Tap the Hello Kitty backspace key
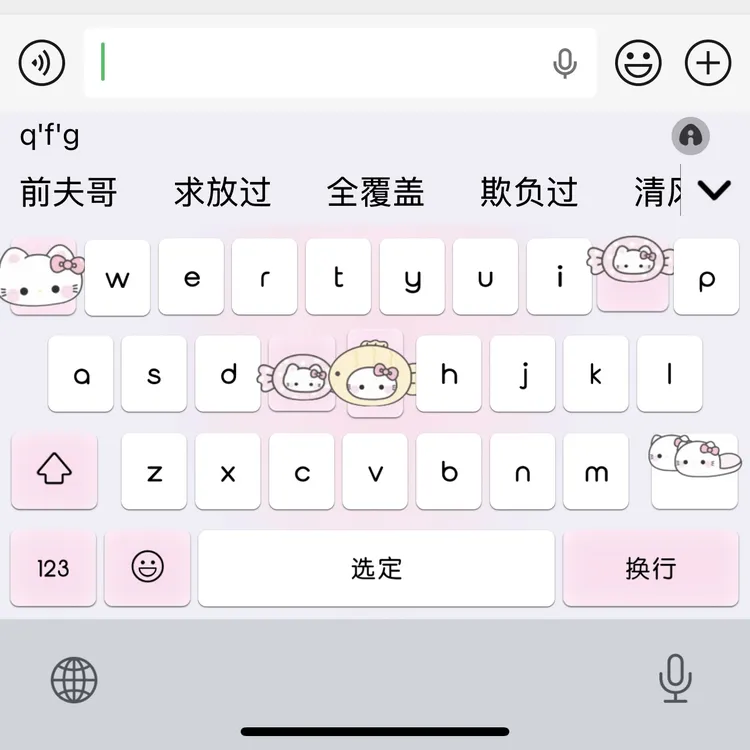 [x=694, y=471]
